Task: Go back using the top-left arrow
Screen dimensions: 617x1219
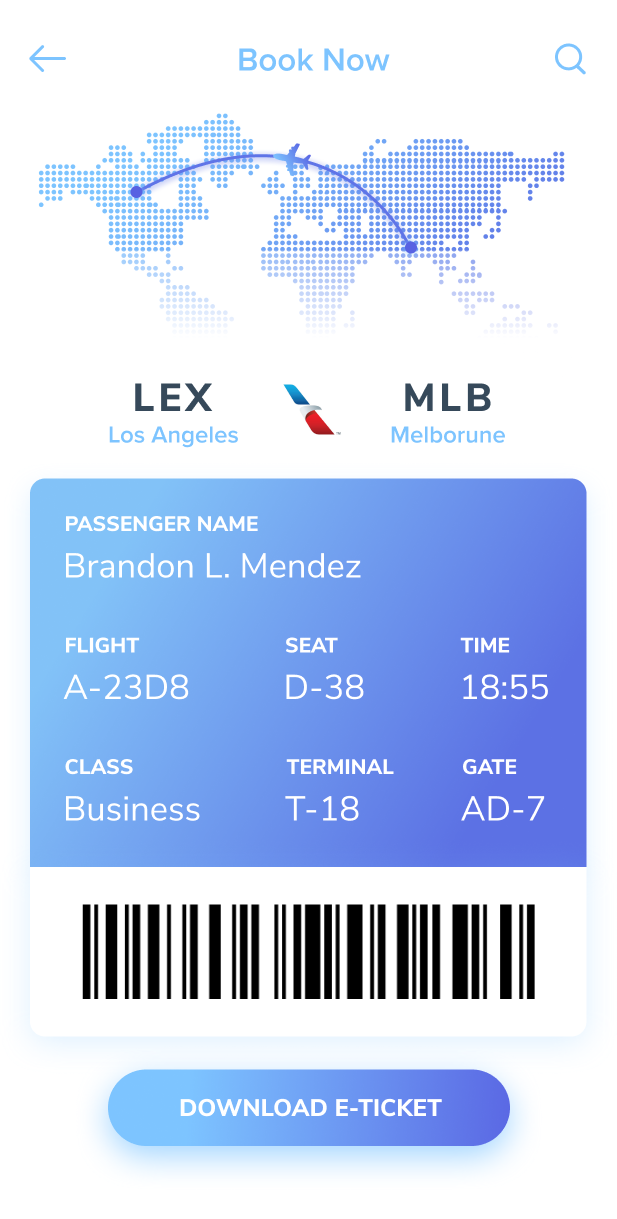Action: (47, 59)
